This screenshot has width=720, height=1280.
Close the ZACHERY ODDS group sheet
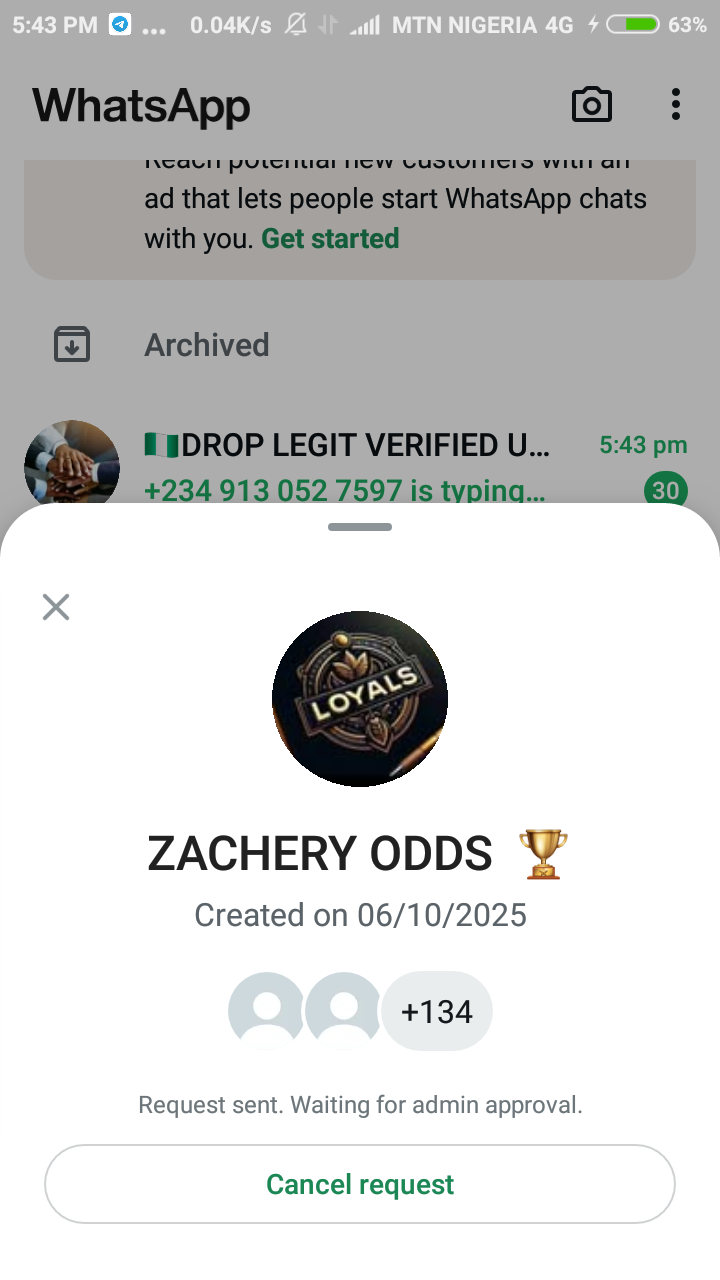pyautogui.click(x=56, y=607)
